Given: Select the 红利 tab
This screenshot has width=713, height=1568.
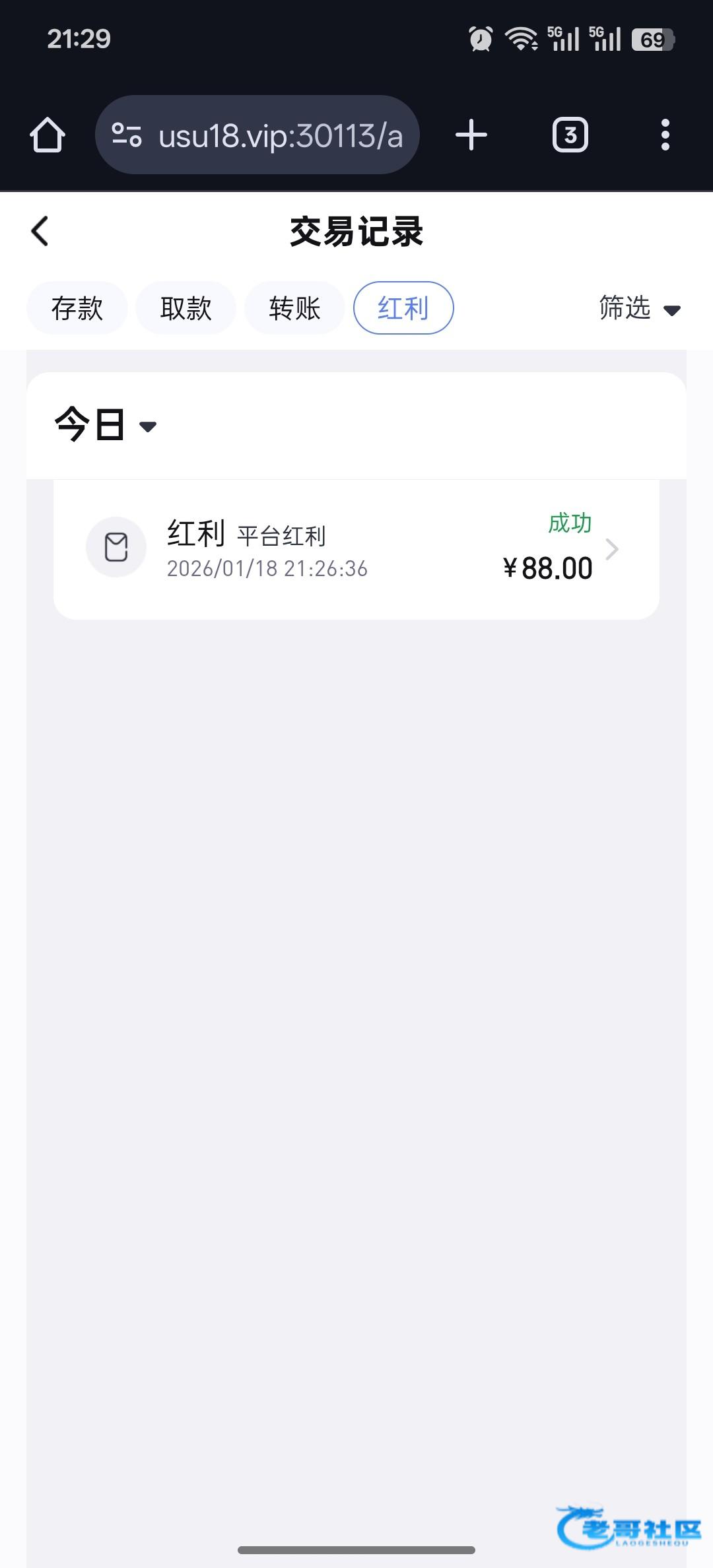Looking at the screenshot, I should tap(403, 308).
